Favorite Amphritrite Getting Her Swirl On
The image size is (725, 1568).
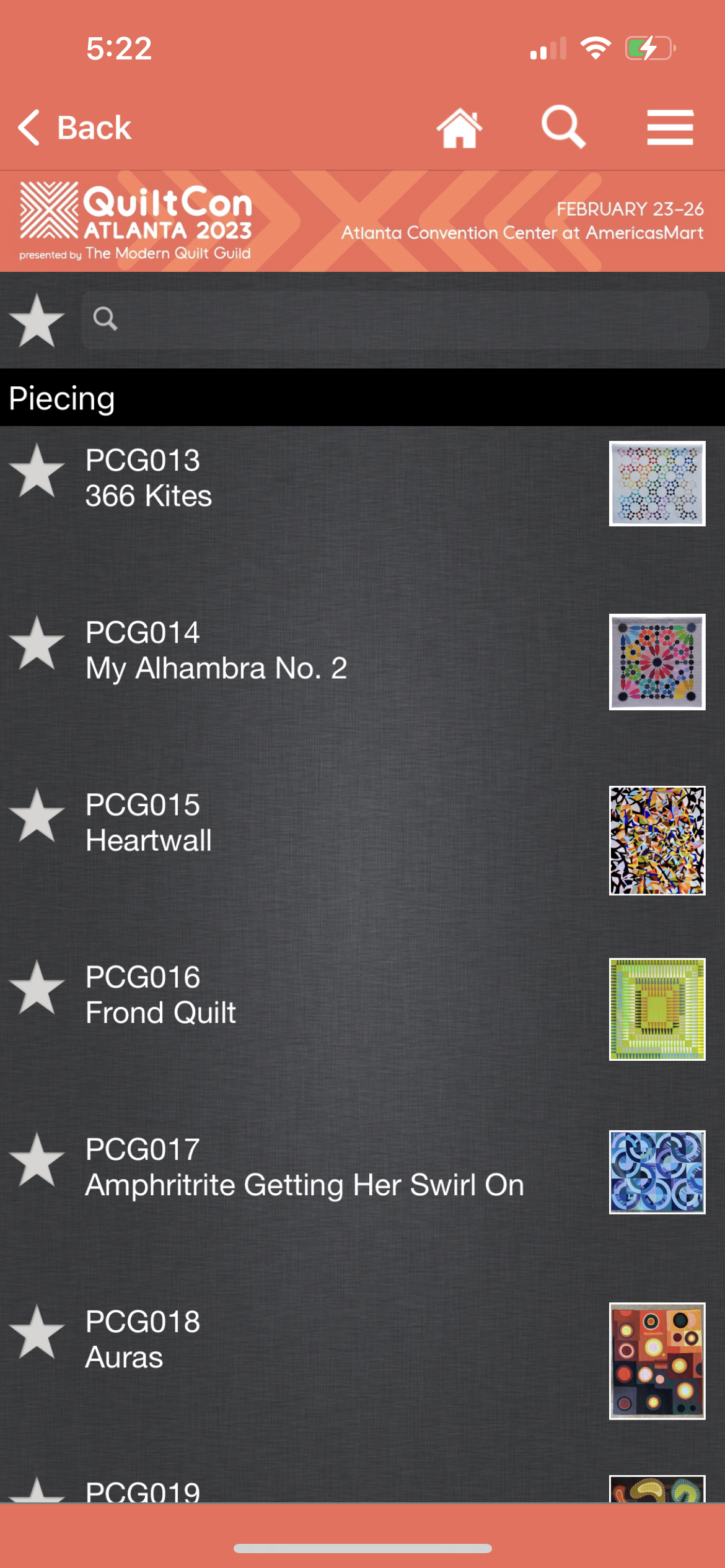pyautogui.click(x=37, y=1161)
